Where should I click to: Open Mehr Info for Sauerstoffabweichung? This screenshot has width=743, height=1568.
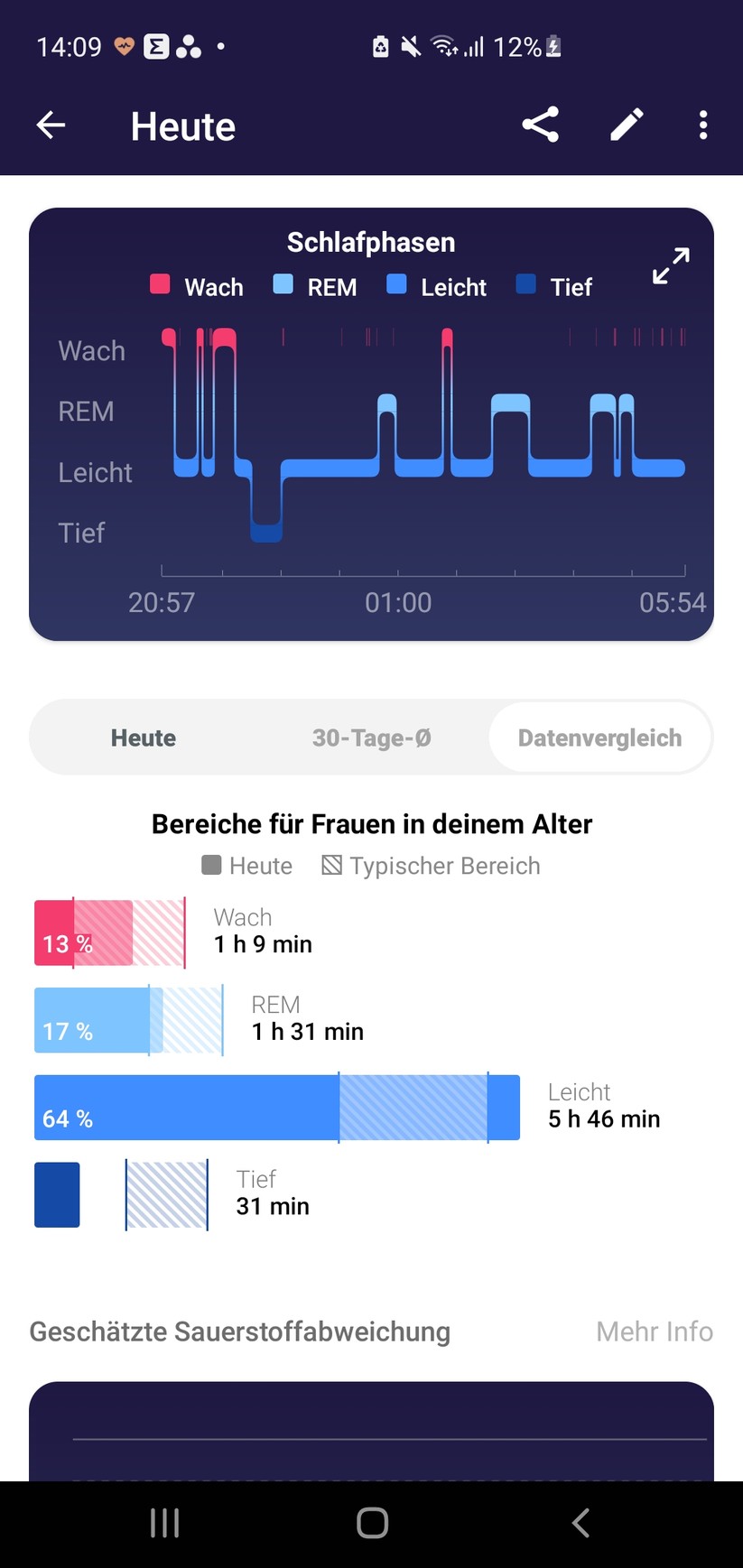655,1331
